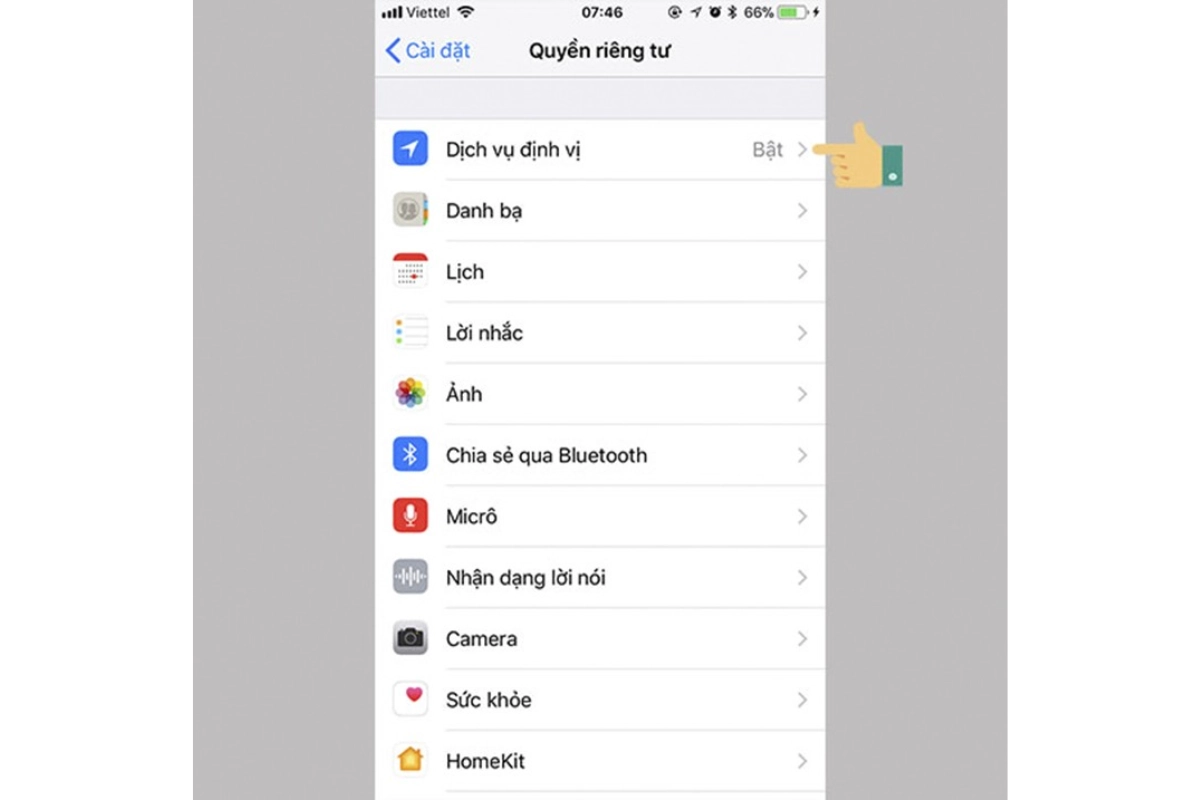
Task: Open HomeKit privacy settings
Action: (x=600, y=760)
